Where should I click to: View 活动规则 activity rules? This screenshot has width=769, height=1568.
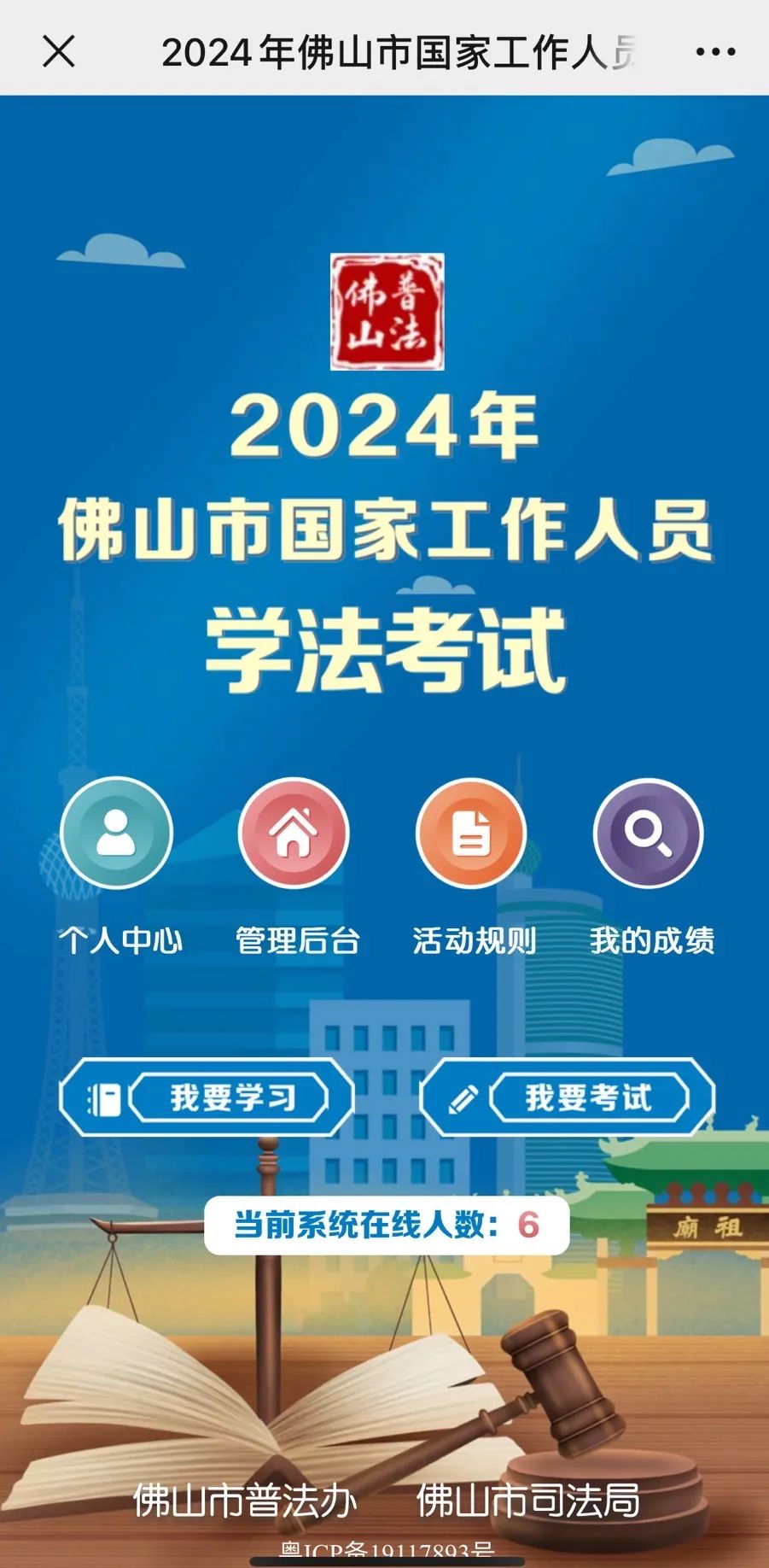click(471, 834)
